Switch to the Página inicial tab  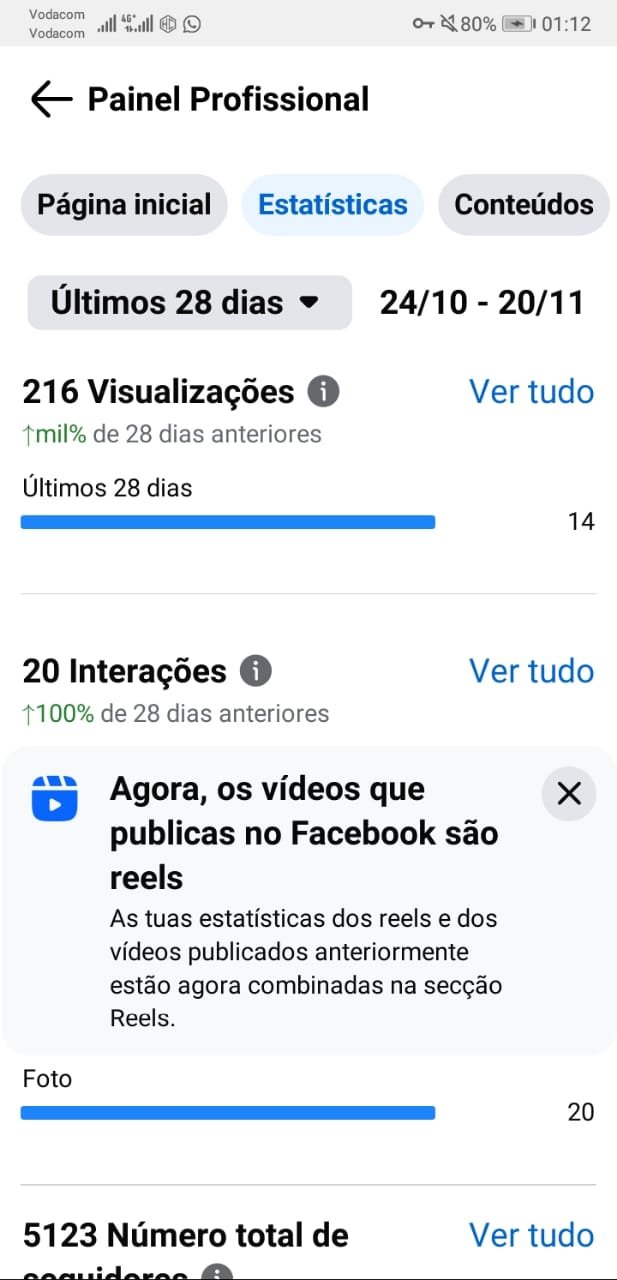(x=124, y=205)
